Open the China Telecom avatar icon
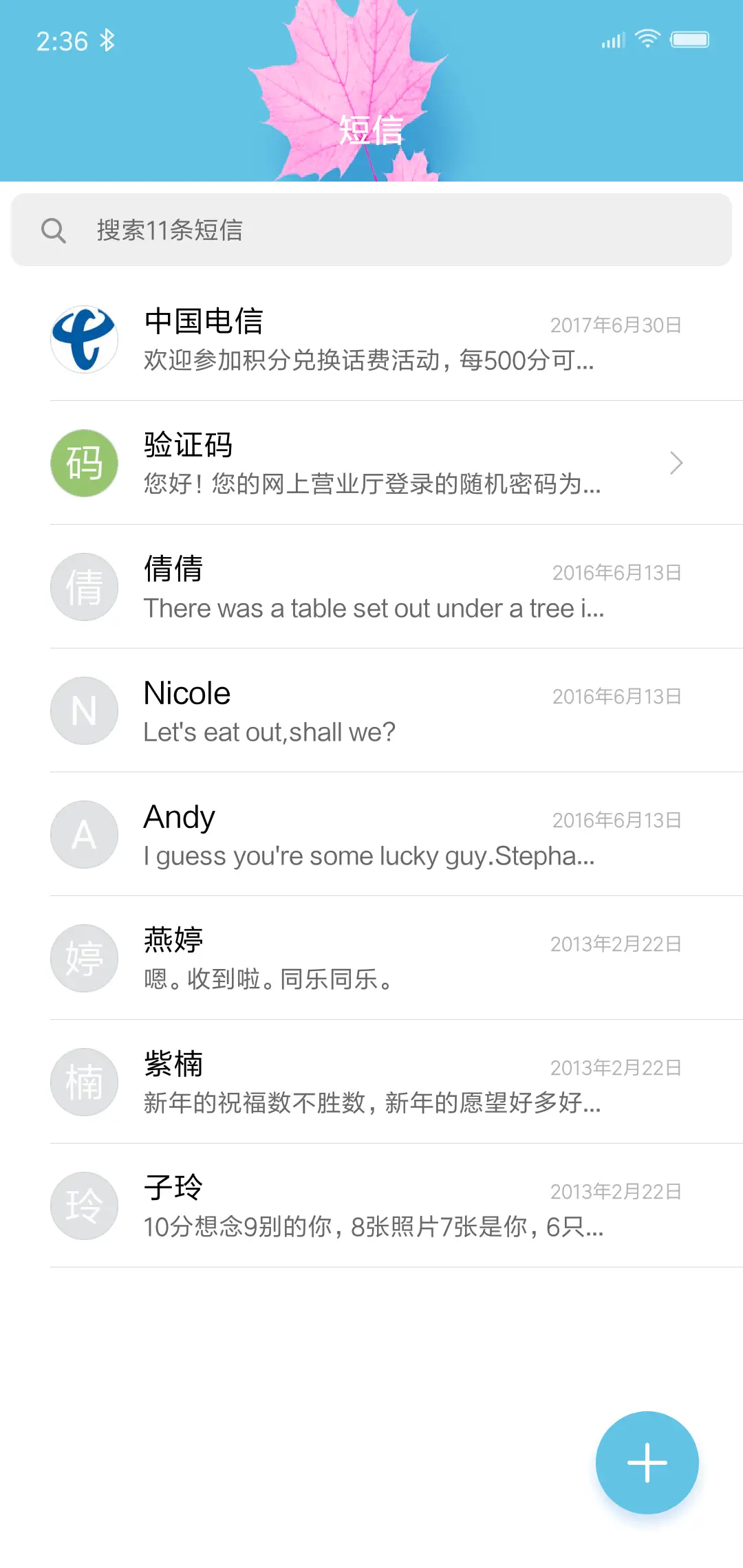 click(x=84, y=339)
